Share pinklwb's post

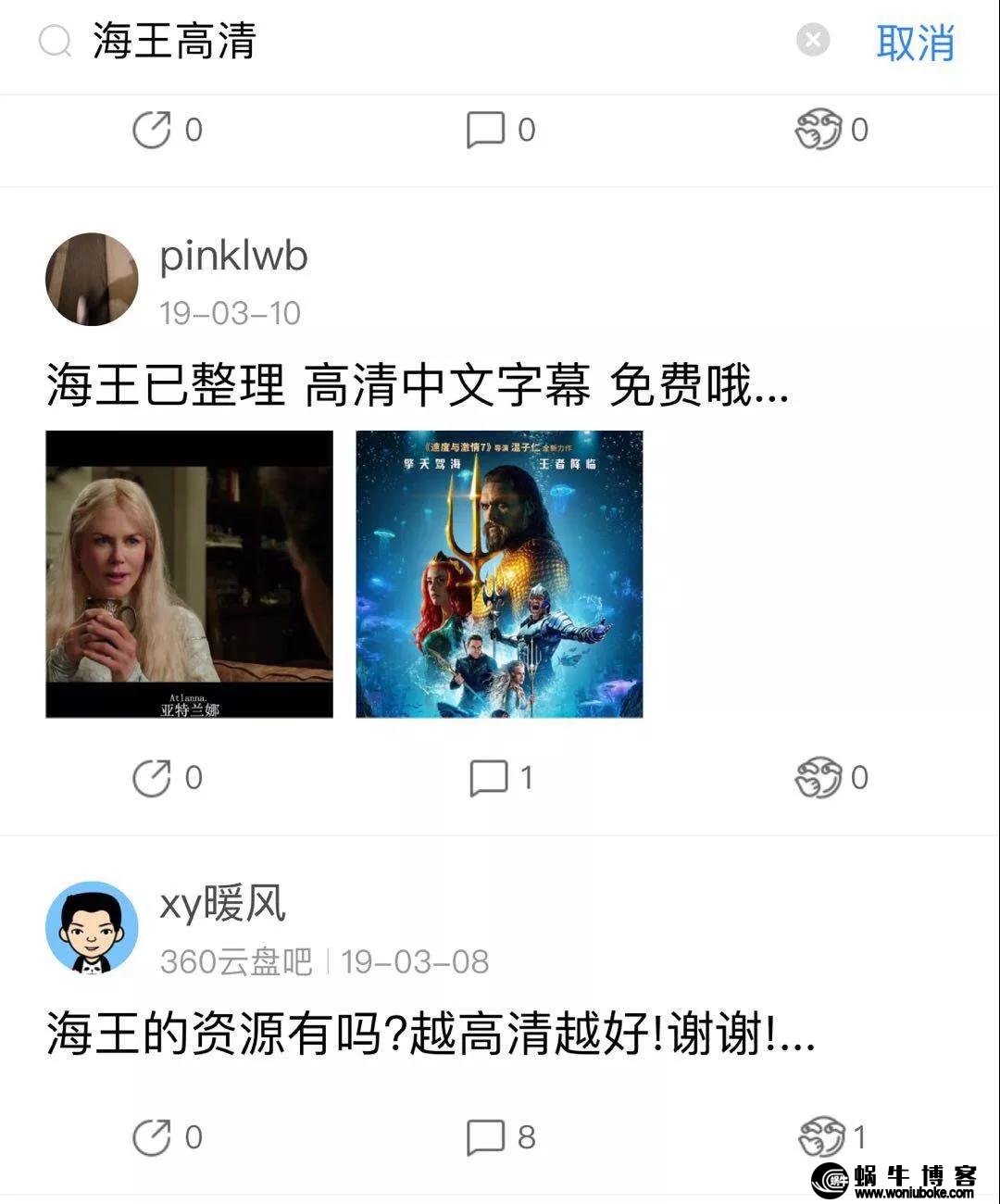point(167,778)
